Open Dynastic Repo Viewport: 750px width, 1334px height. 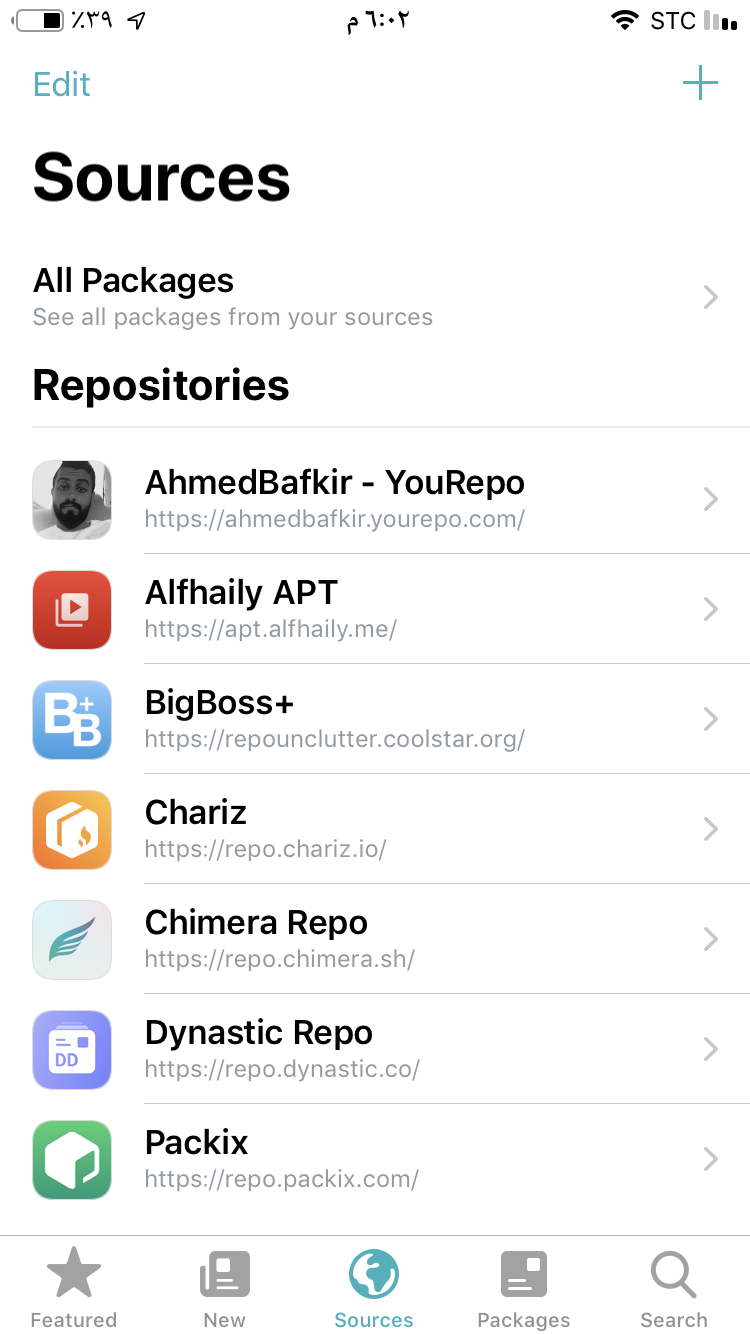(x=375, y=1049)
